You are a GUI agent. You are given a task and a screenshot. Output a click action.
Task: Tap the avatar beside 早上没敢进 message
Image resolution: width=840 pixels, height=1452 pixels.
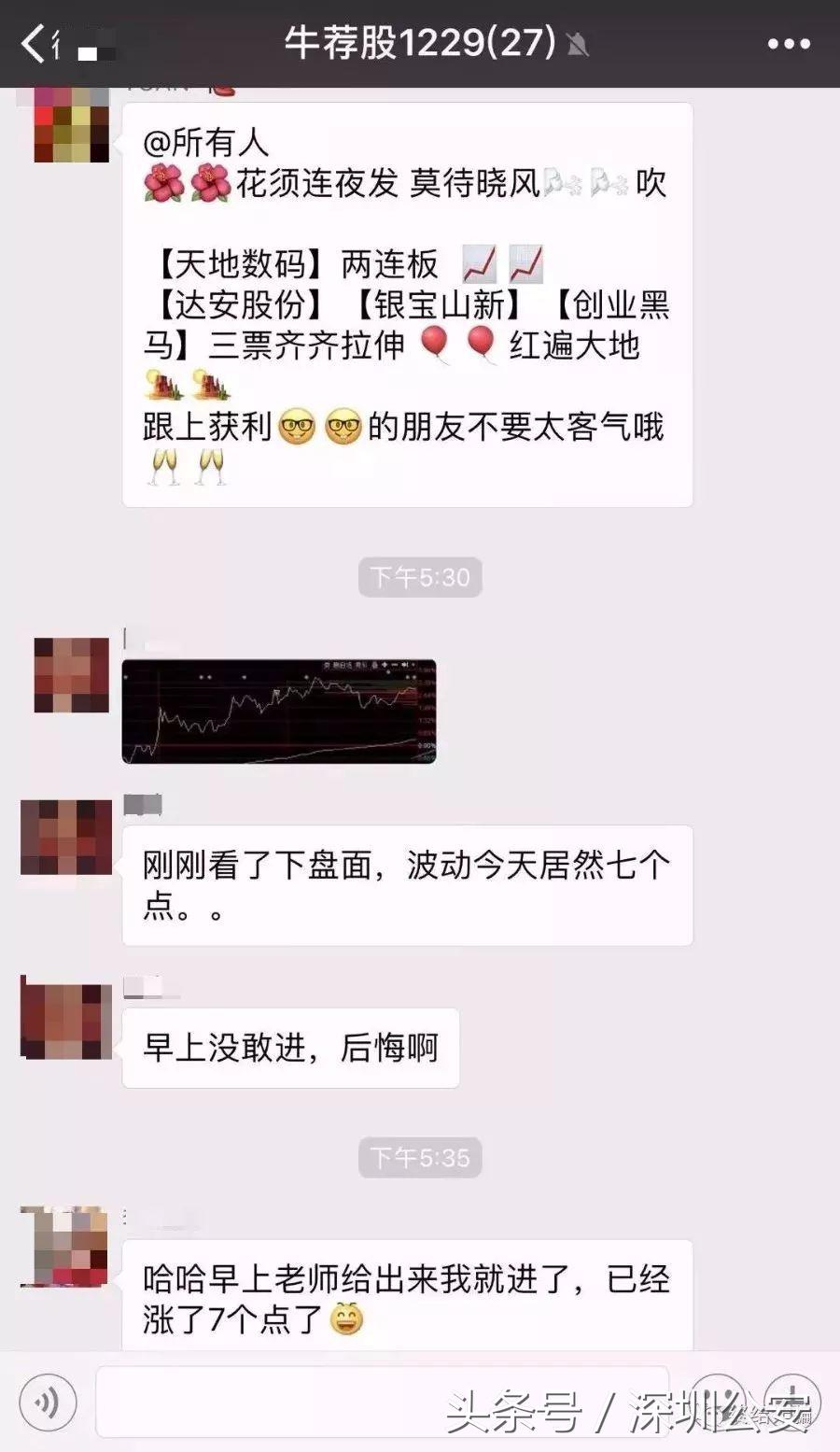[65, 1022]
